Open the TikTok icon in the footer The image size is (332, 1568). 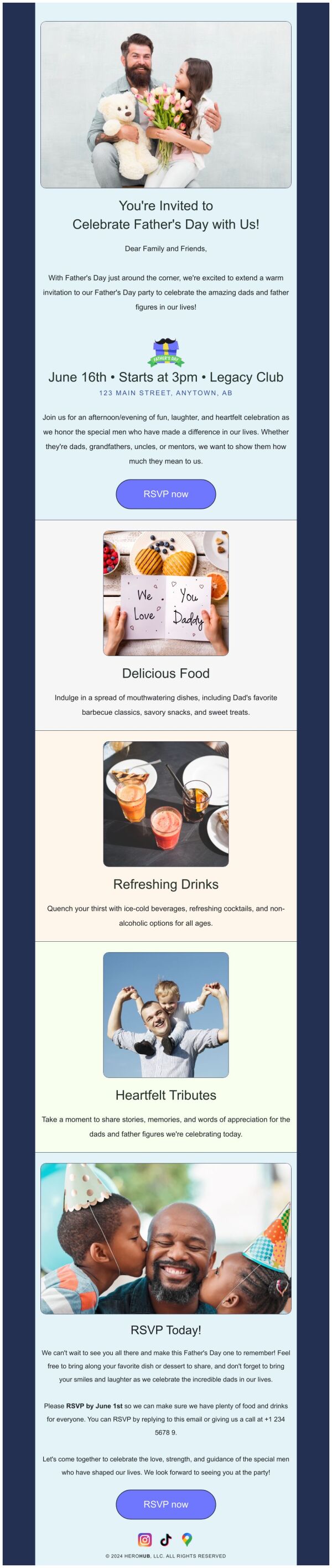pos(165,1539)
